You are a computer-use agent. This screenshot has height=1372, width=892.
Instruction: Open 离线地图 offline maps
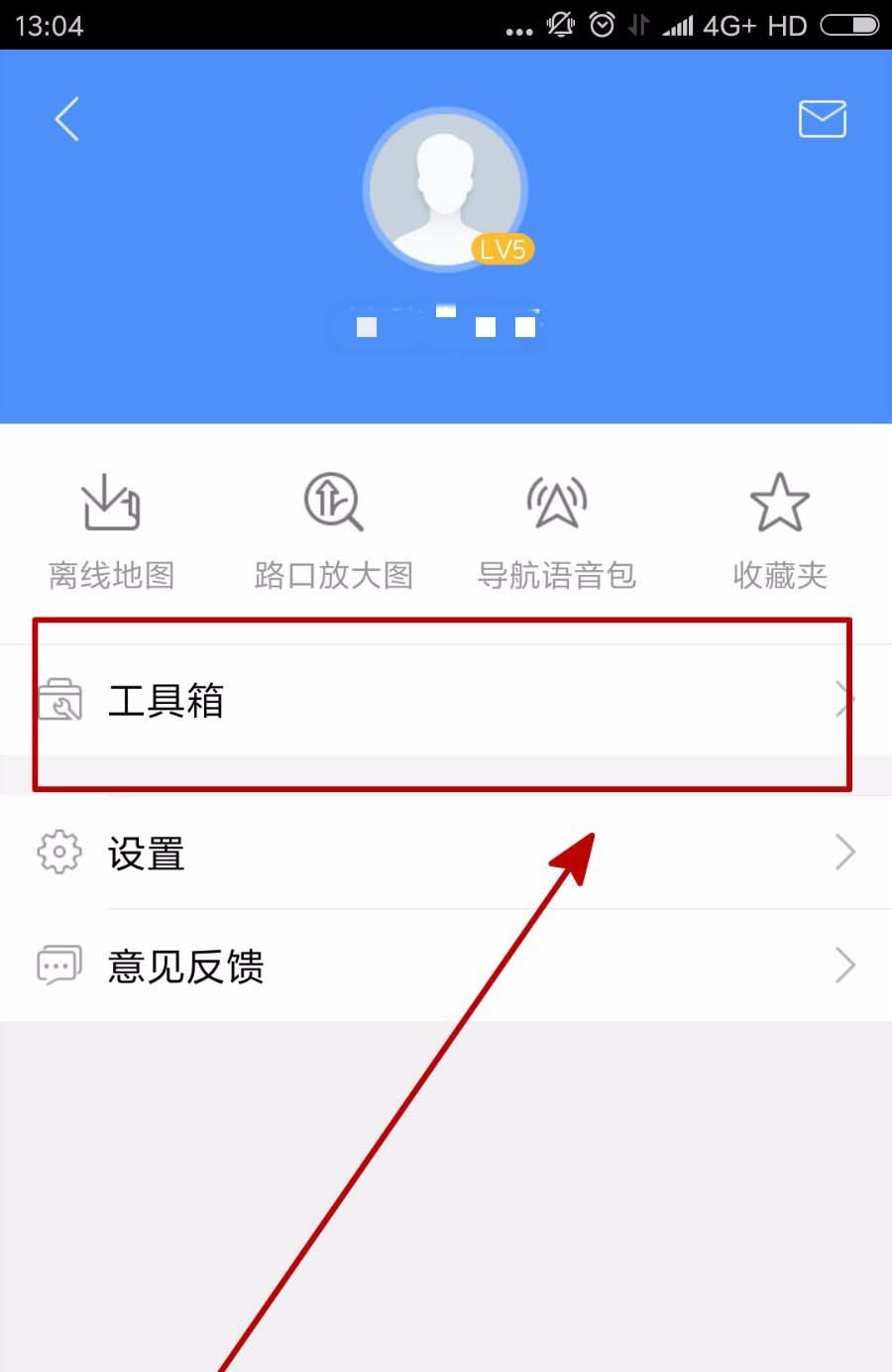(x=111, y=531)
